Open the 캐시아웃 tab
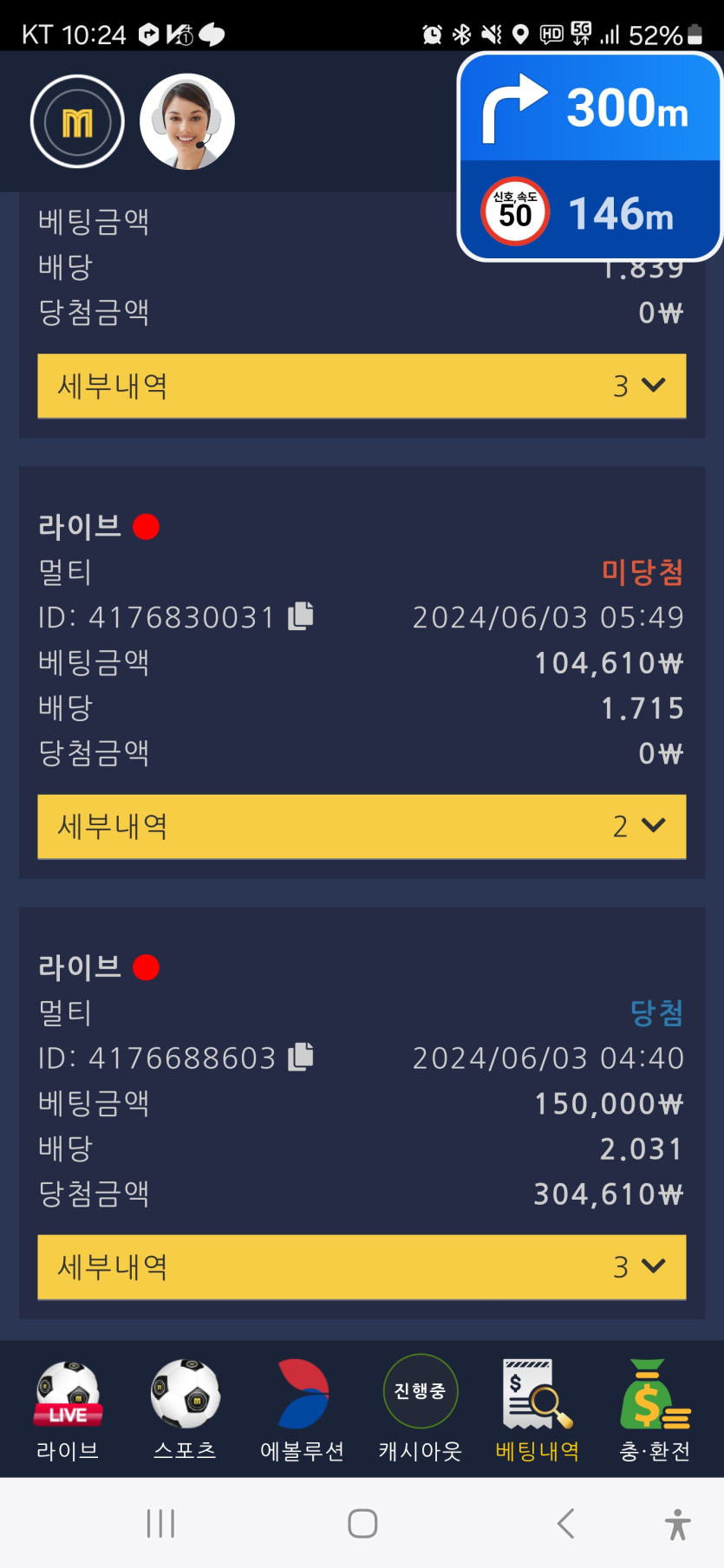Viewport: 724px width, 1568px height. [x=421, y=1409]
